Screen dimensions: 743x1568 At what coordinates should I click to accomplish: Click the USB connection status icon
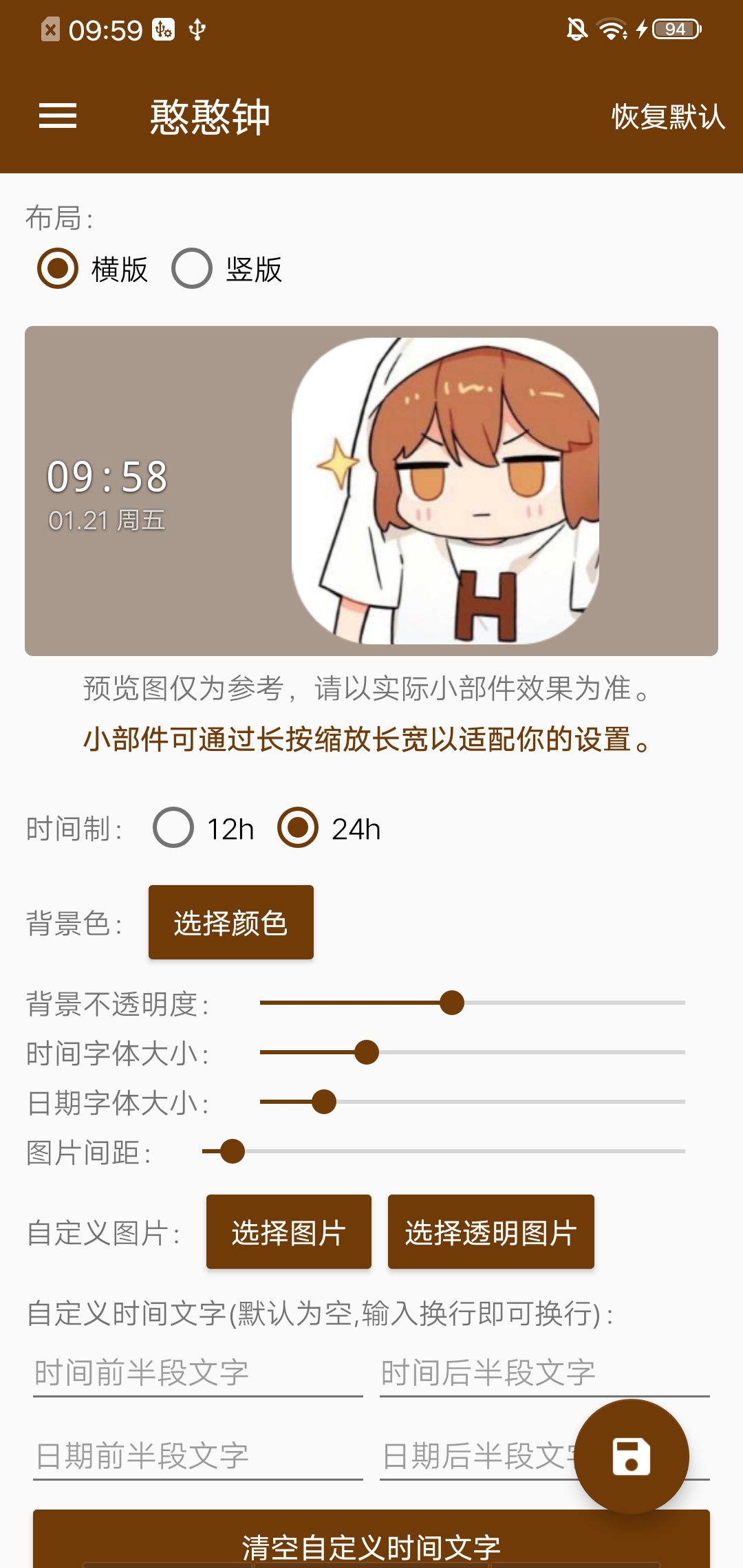tap(197, 29)
